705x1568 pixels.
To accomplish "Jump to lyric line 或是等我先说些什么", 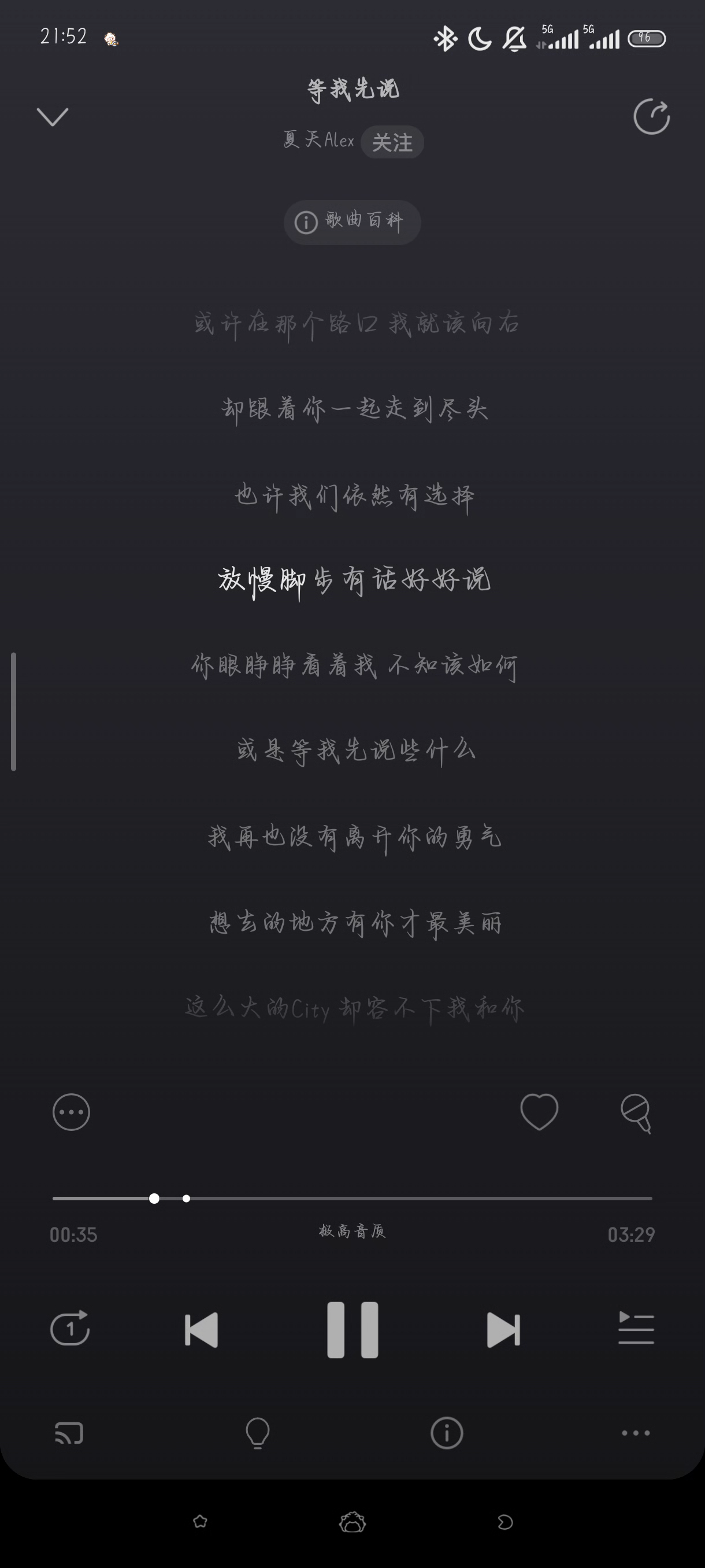I will (x=355, y=750).
